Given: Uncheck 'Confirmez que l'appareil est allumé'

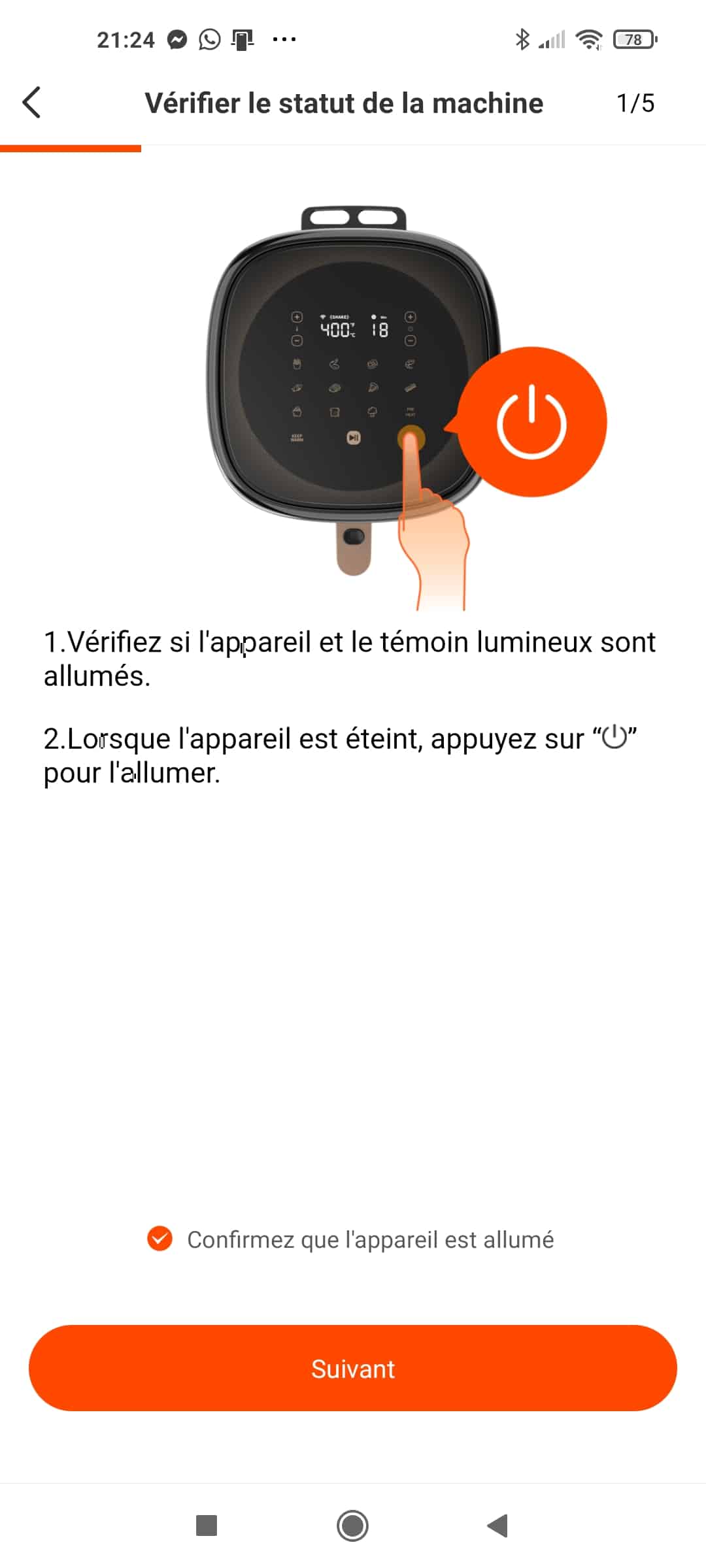Looking at the screenshot, I should click(x=160, y=1239).
